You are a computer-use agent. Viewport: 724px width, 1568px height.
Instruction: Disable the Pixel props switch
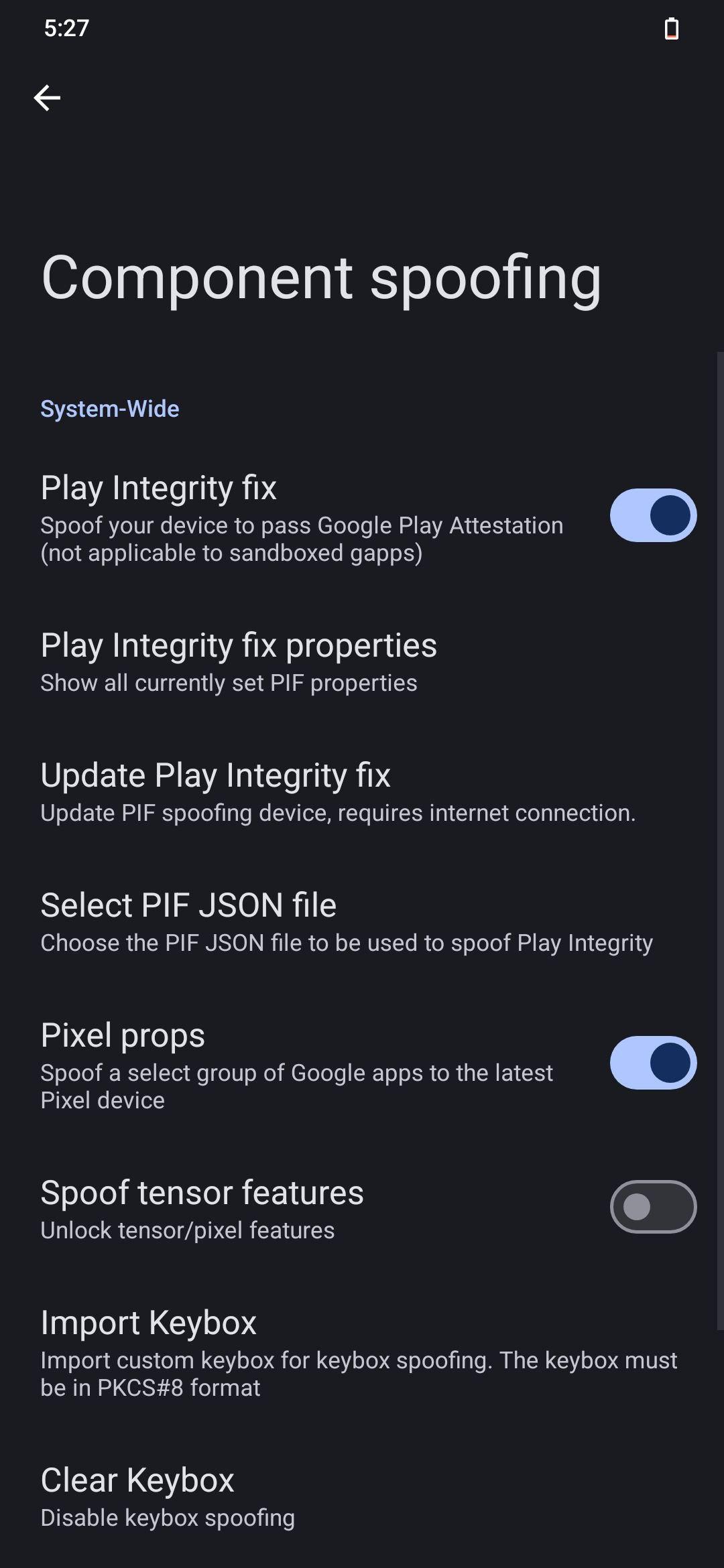[x=653, y=1063]
